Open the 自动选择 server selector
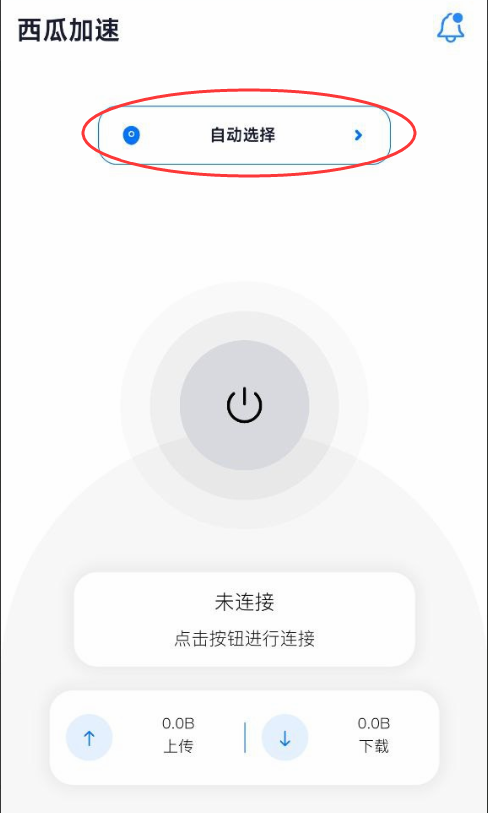Image resolution: width=488 pixels, height=813 pixels. point(244,135)
